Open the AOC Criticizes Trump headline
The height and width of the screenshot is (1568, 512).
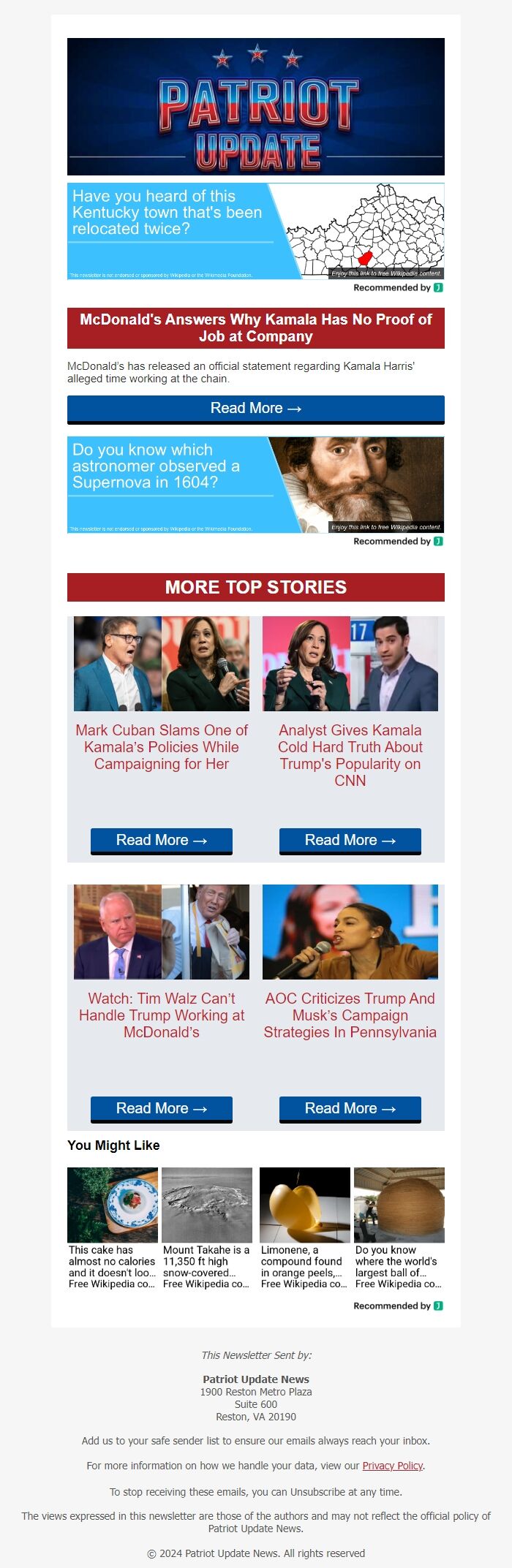click(350, 1015)
